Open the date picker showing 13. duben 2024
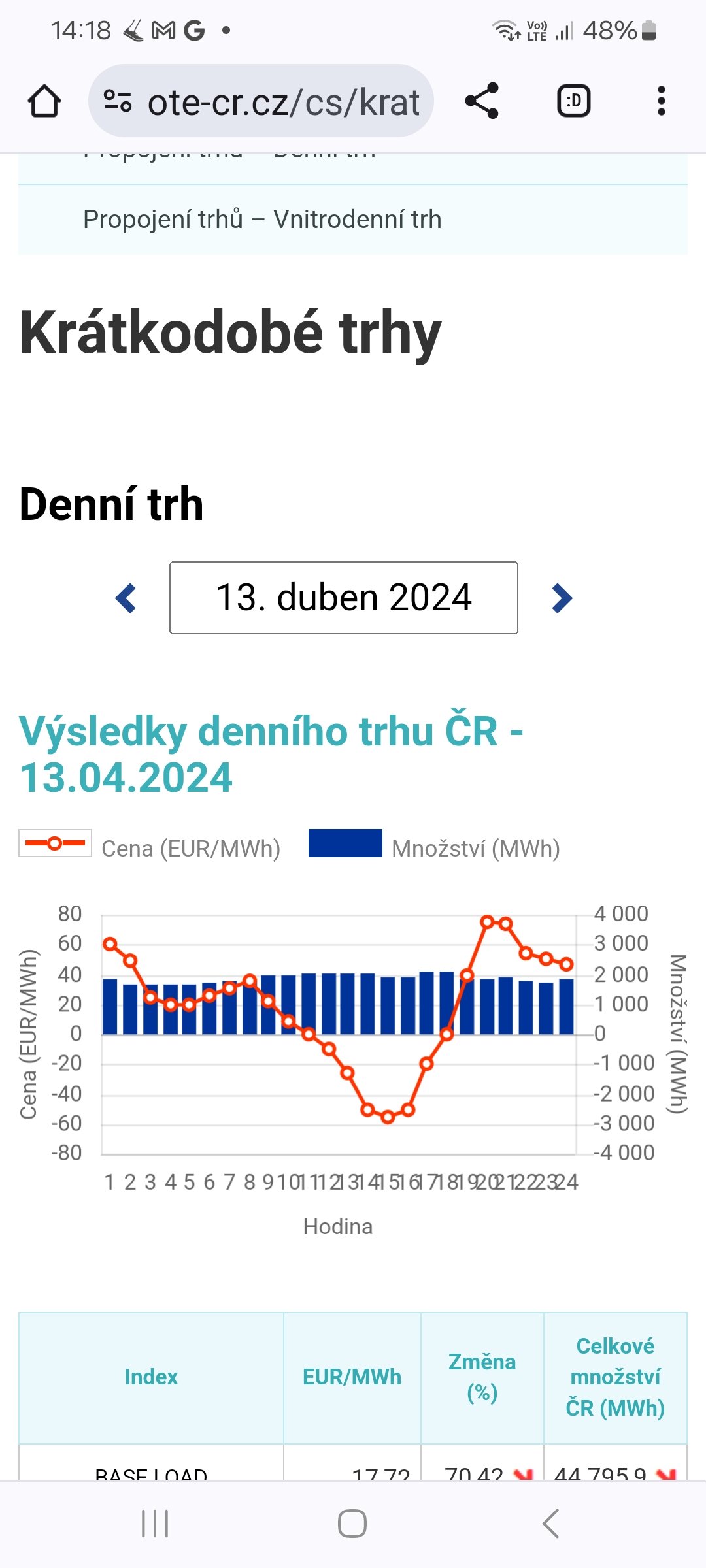Viewport: 706px width, 1568px height. pos(344,598)
